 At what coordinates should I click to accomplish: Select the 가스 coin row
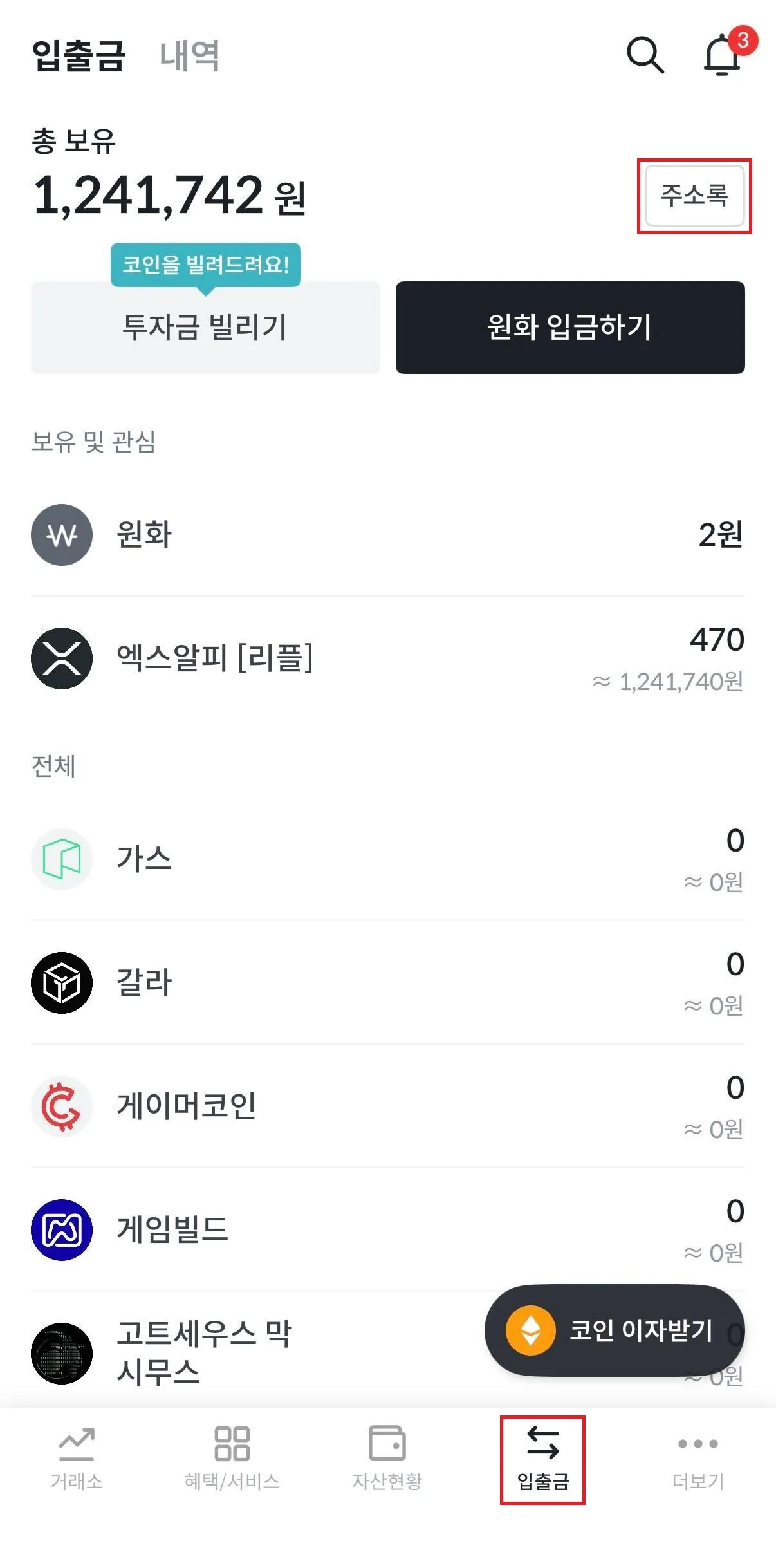point(387,859)
